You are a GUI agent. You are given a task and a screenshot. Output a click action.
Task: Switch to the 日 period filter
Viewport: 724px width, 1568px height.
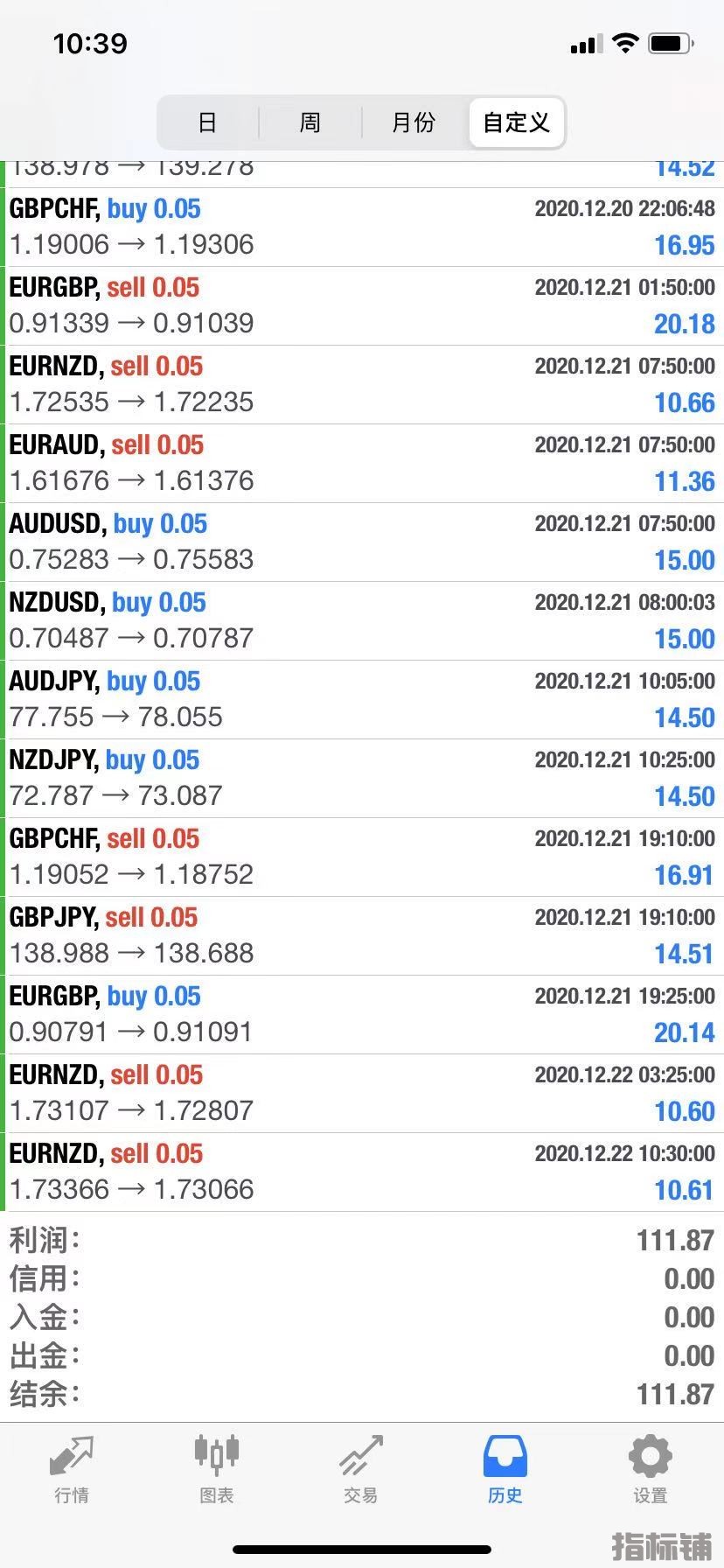(x=207, y=122)
